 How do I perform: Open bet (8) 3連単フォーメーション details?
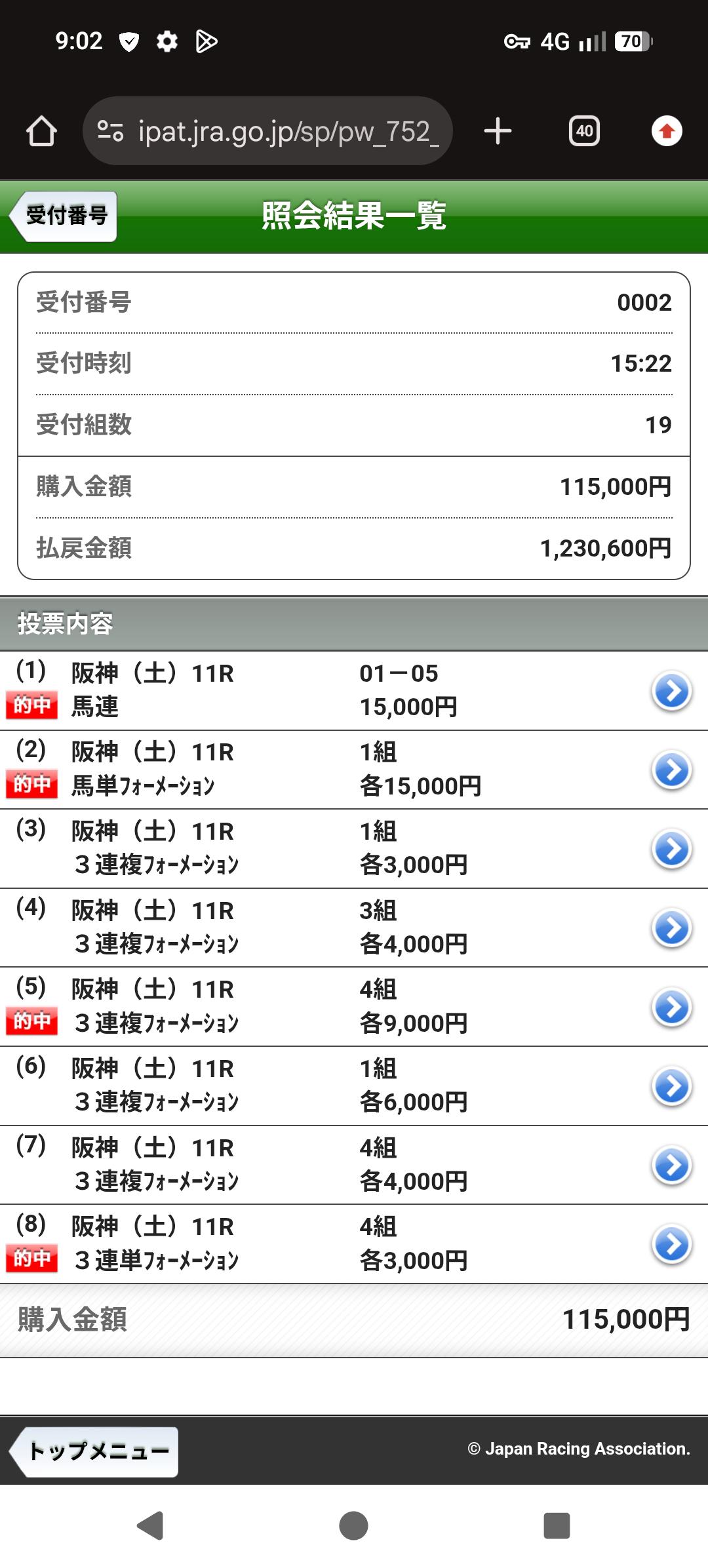pos(671,1244)
